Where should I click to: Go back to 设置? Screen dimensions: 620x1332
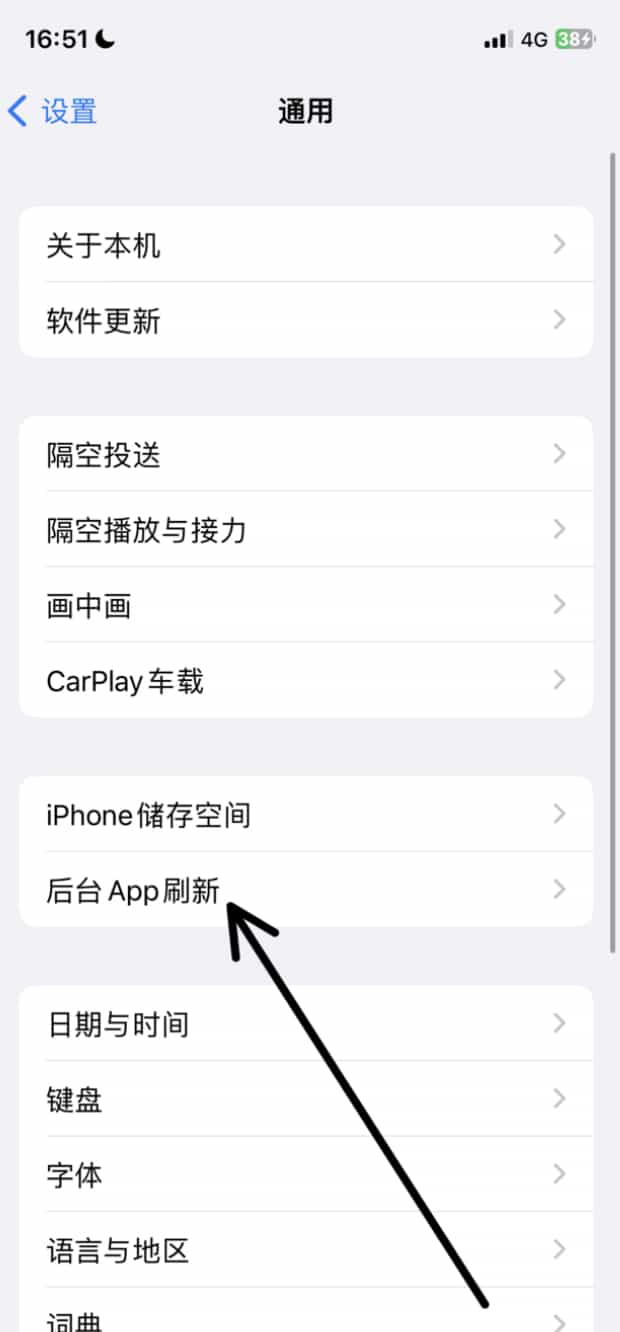pos(52,111)
